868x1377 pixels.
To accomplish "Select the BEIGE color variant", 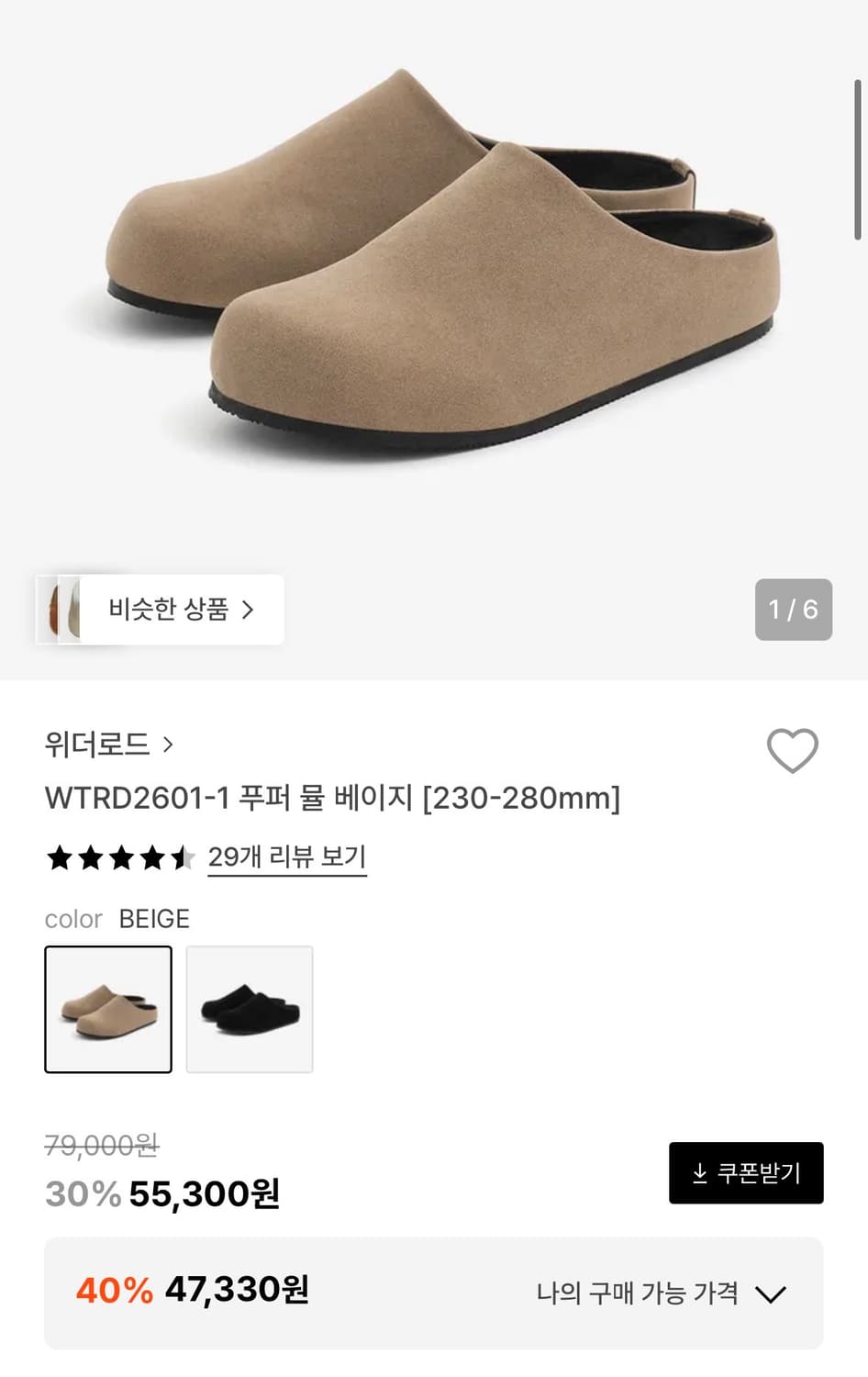I will 107,1008.
